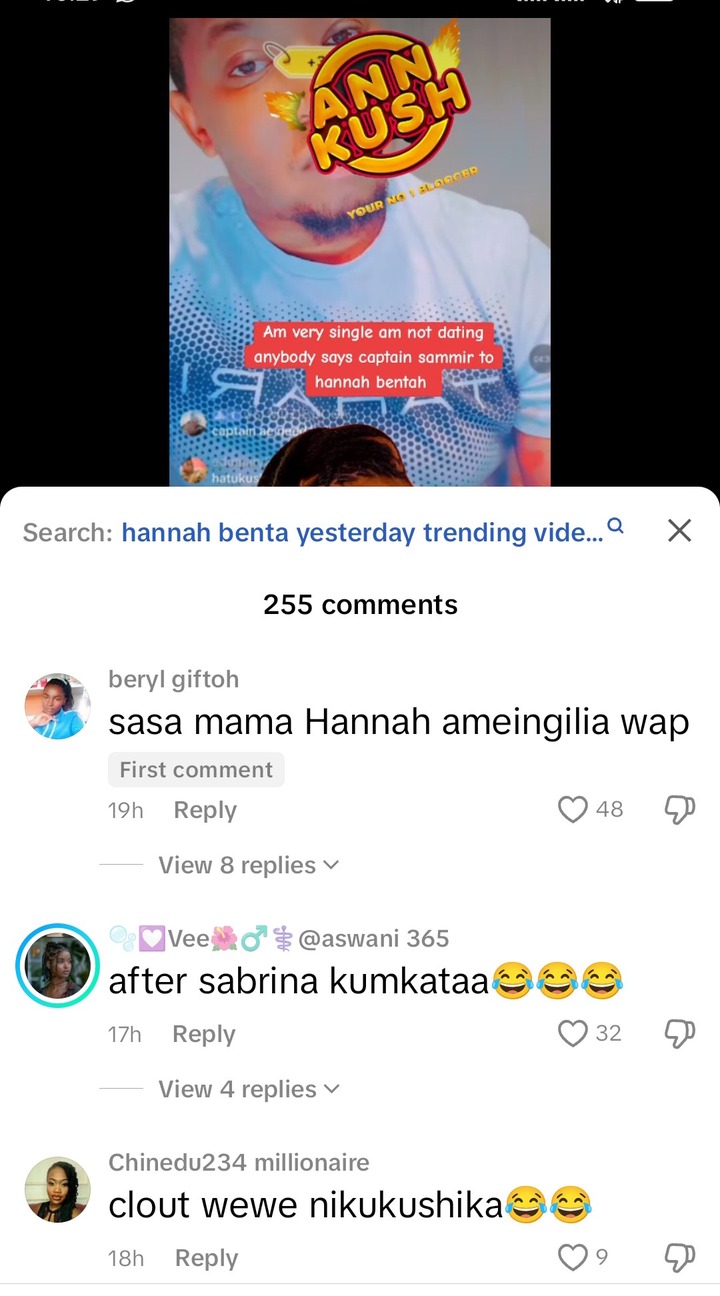Open Chinedu234 millionaire's profile avatar
Viewport: 720px width, 1296px height.
click(58, 1190)
